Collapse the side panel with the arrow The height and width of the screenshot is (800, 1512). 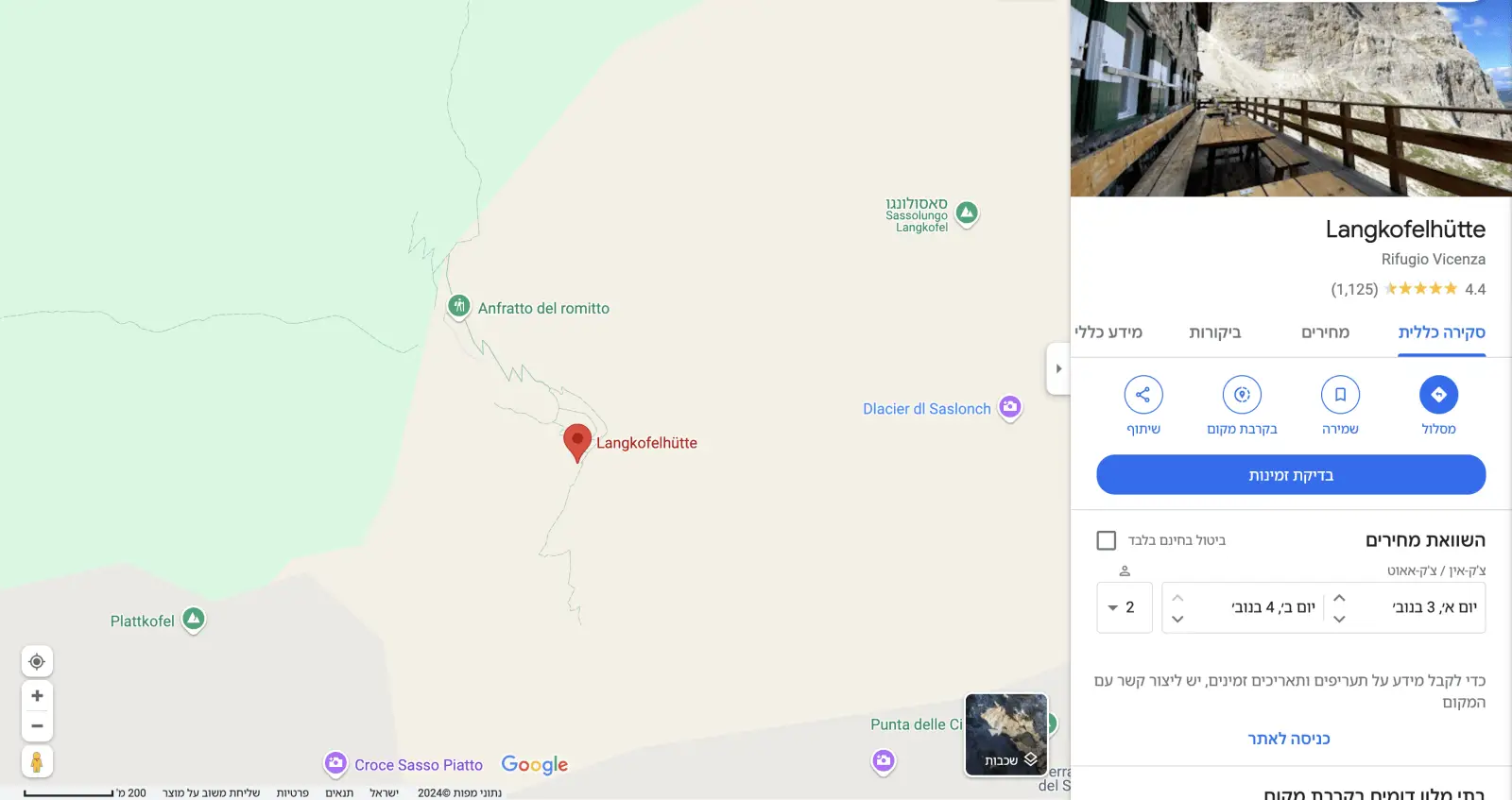(1058, 368)
